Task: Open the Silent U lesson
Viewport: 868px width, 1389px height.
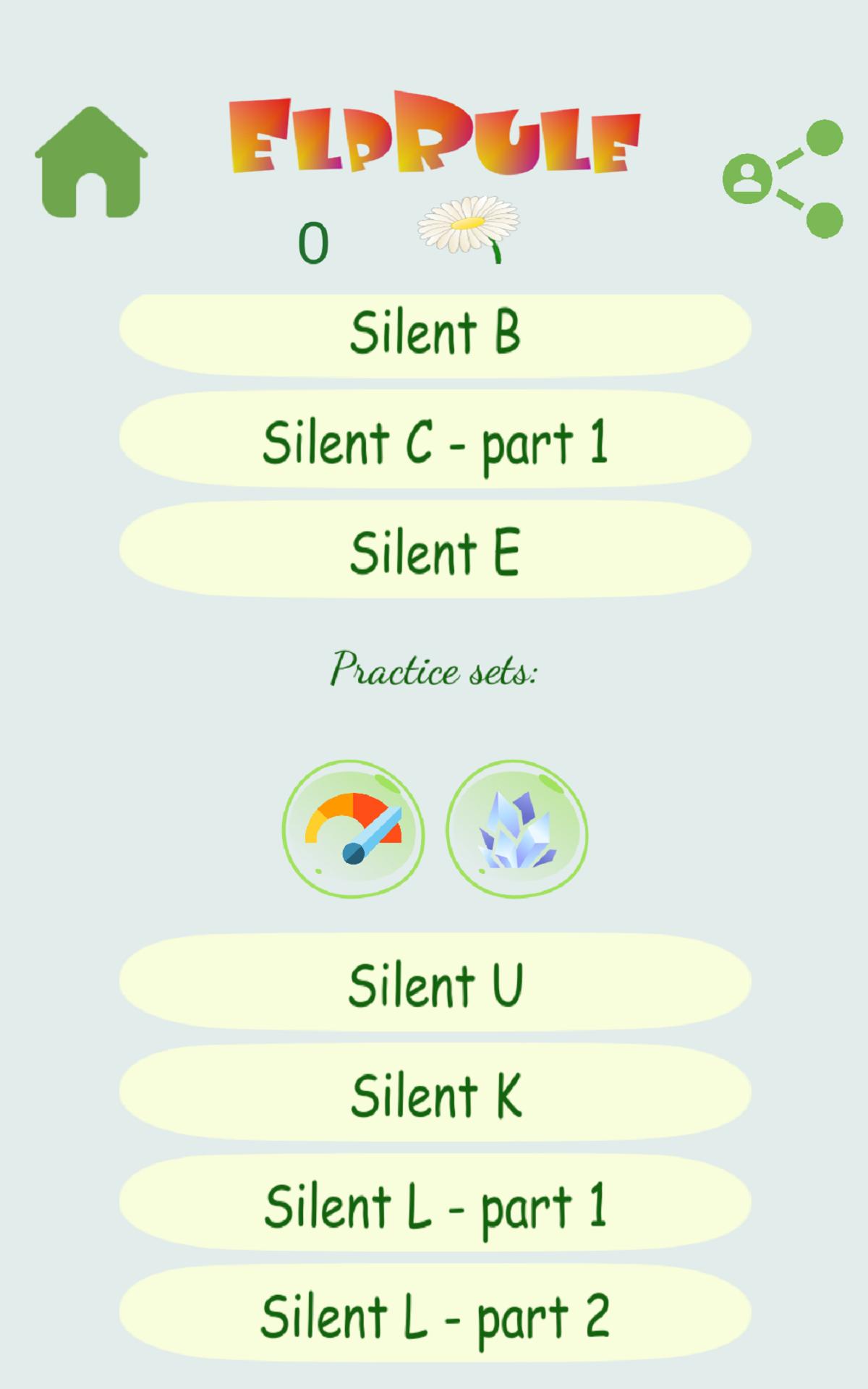Action: click(x=435, y=984)
